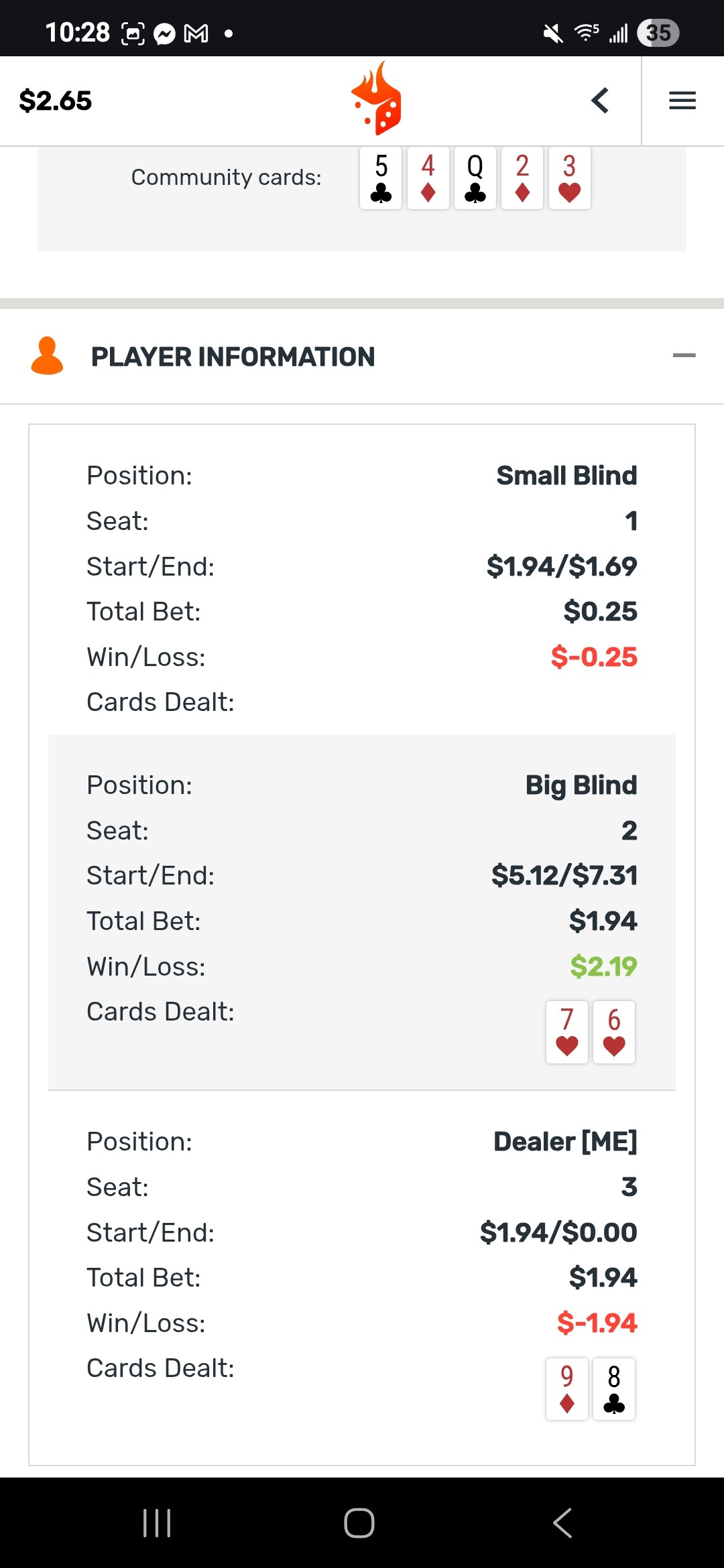Tap the back arrow in the header

(x=600, y=101)
